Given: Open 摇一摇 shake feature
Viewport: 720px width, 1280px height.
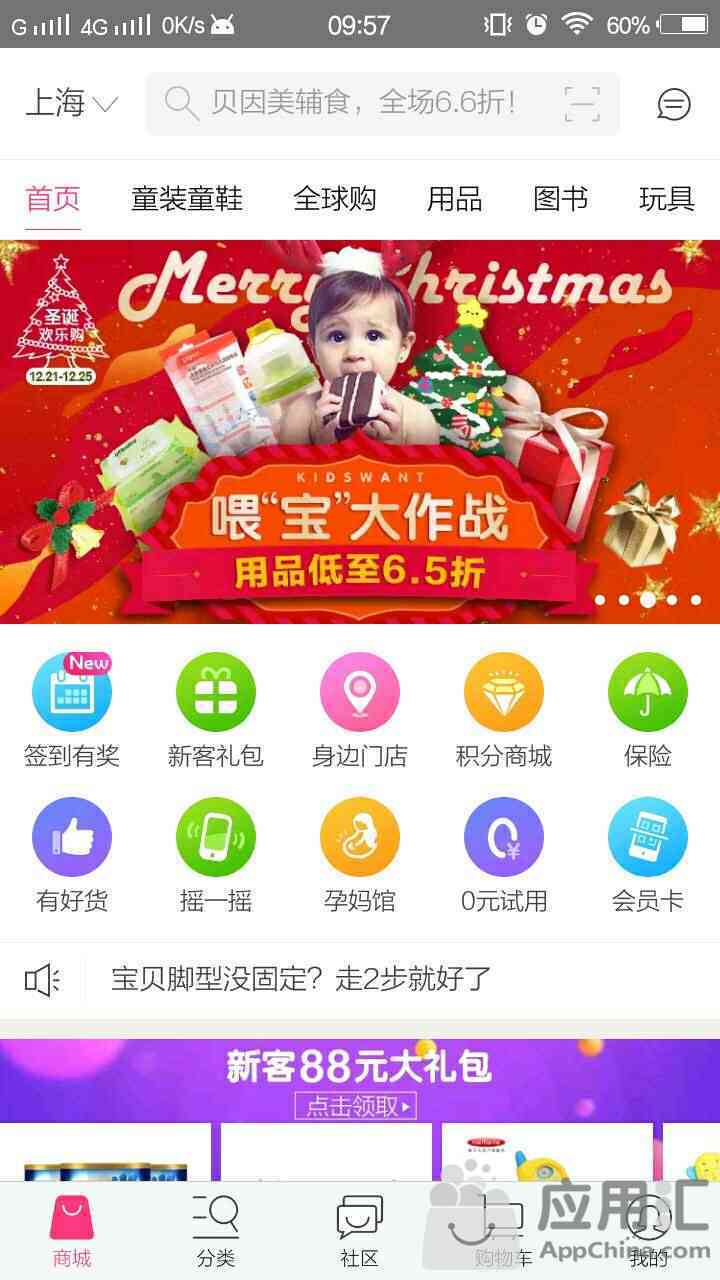Looking at the screenshot, I should pyautogui.click(x=216, y=856).
